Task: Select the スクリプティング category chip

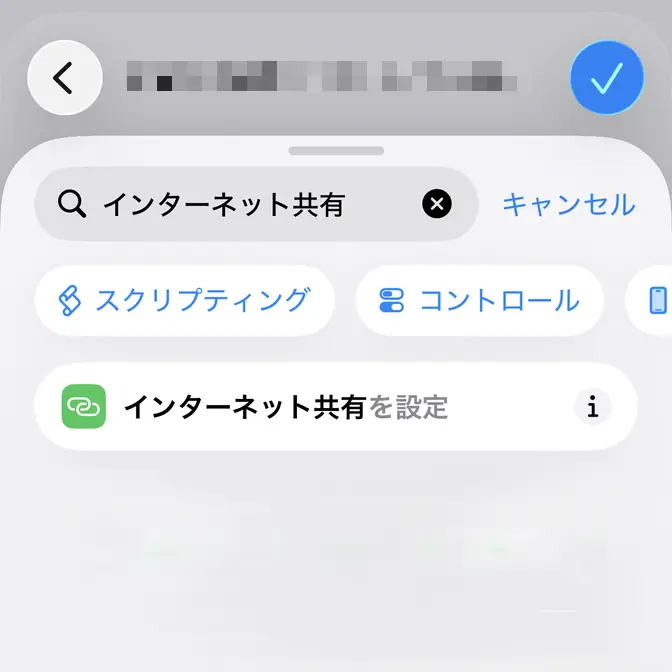Action: click(184, 300)
